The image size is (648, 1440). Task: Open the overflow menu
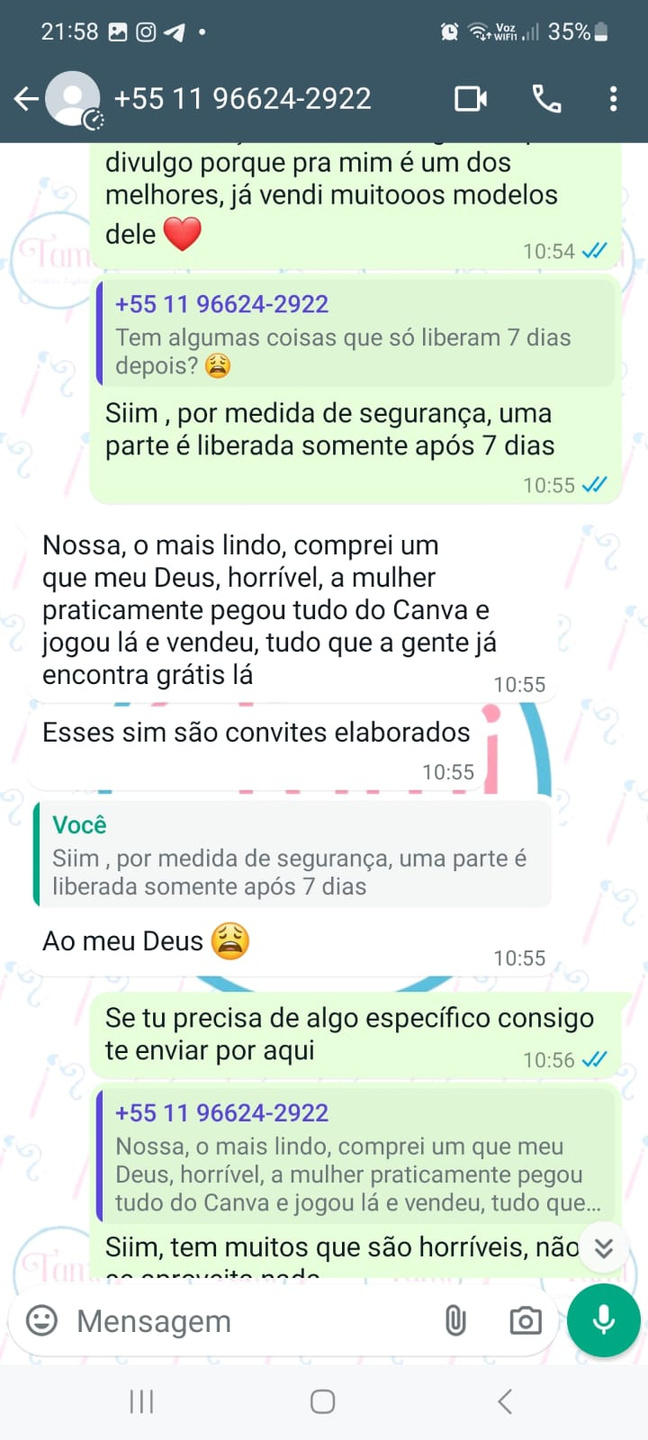[x=613, y=98]
